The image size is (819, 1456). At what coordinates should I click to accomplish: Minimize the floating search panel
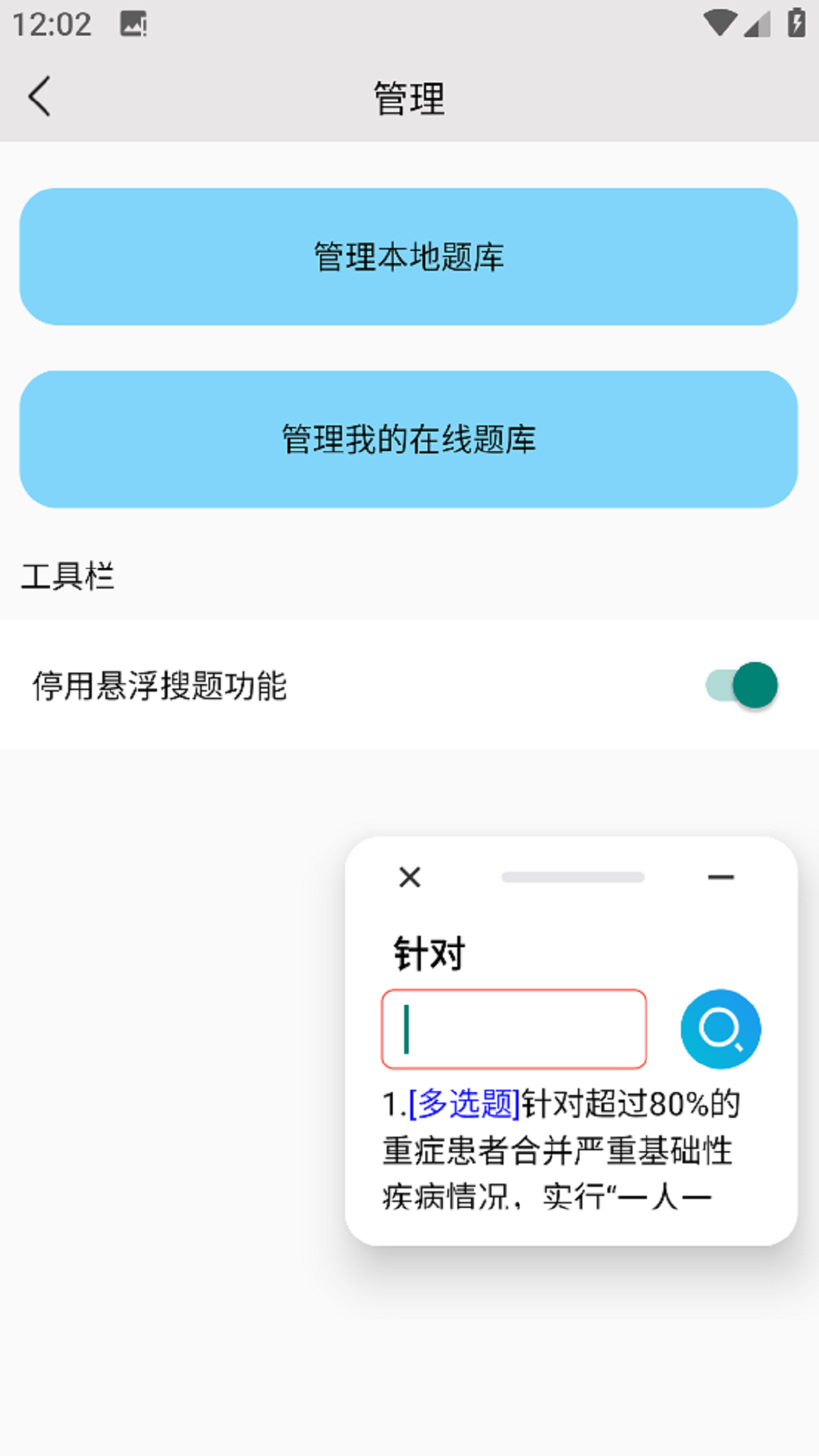click(x=720, y=877)
